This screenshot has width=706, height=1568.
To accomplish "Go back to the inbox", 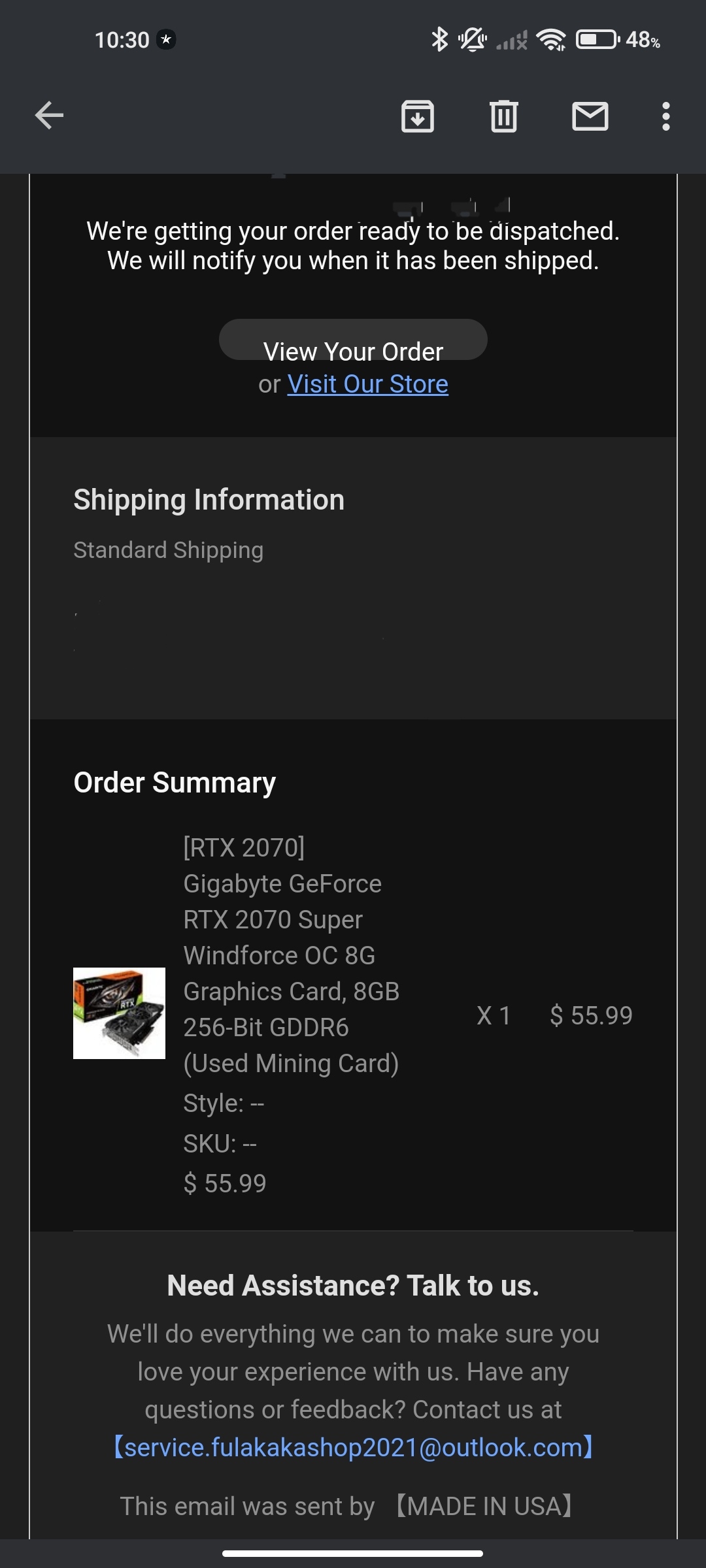I will (x=49, y=116).
